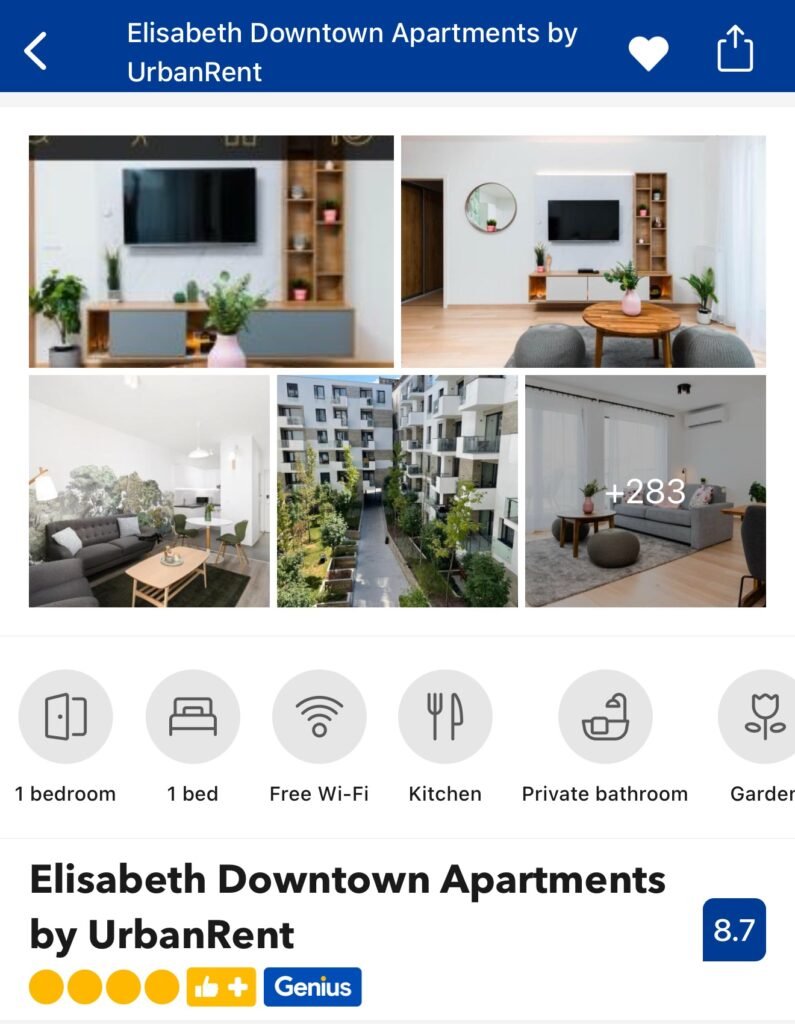Open the photo with round mirror
795x1024 pixels.
click(x=583, y=252)
